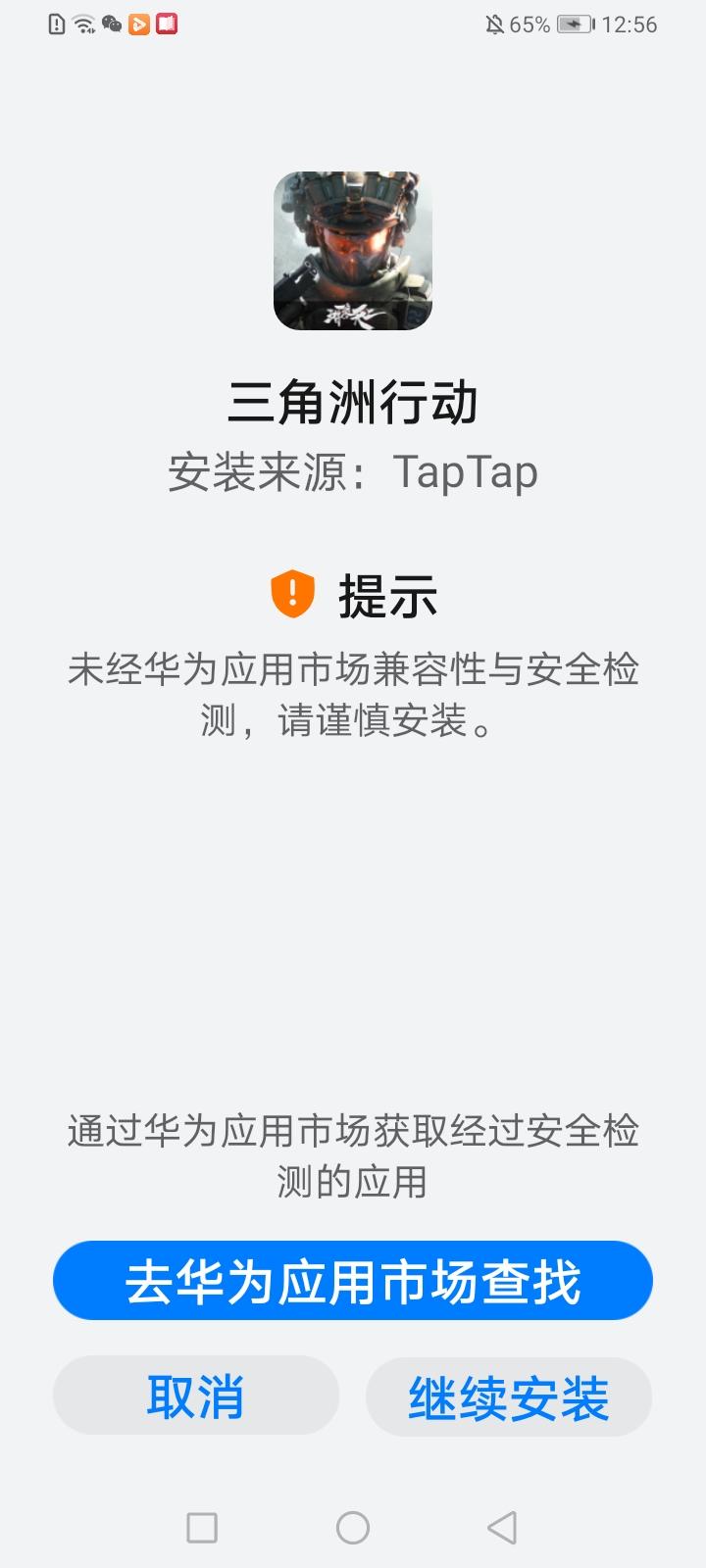
Task: Open recent apps from navigation bar
Action: pos(202,1527)
